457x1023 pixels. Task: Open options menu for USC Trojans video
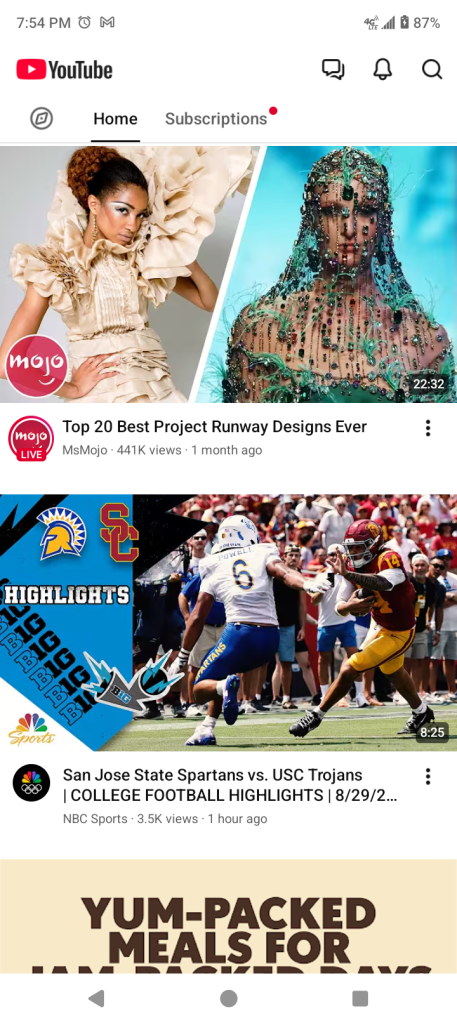point(428,776)
